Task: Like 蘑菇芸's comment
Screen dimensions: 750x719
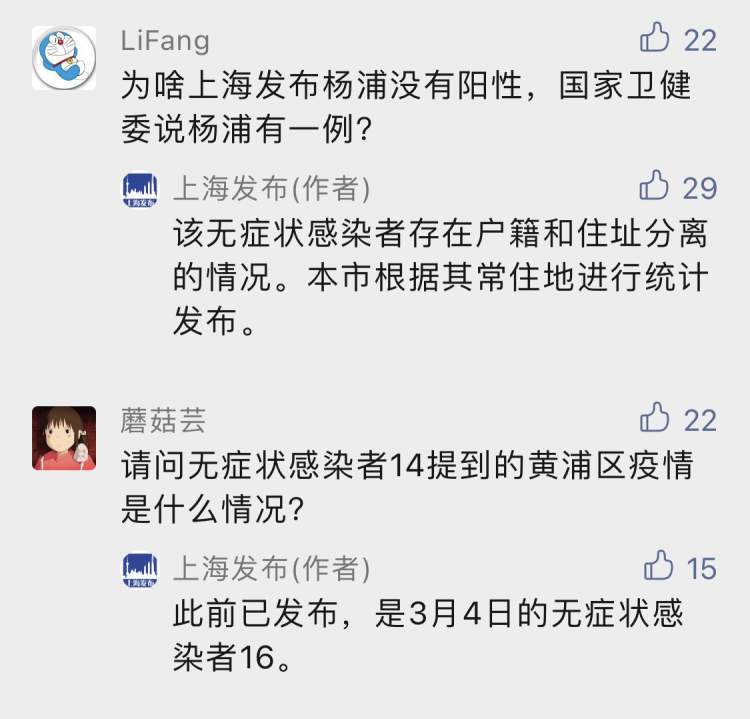Action: [x=656, y=419]
